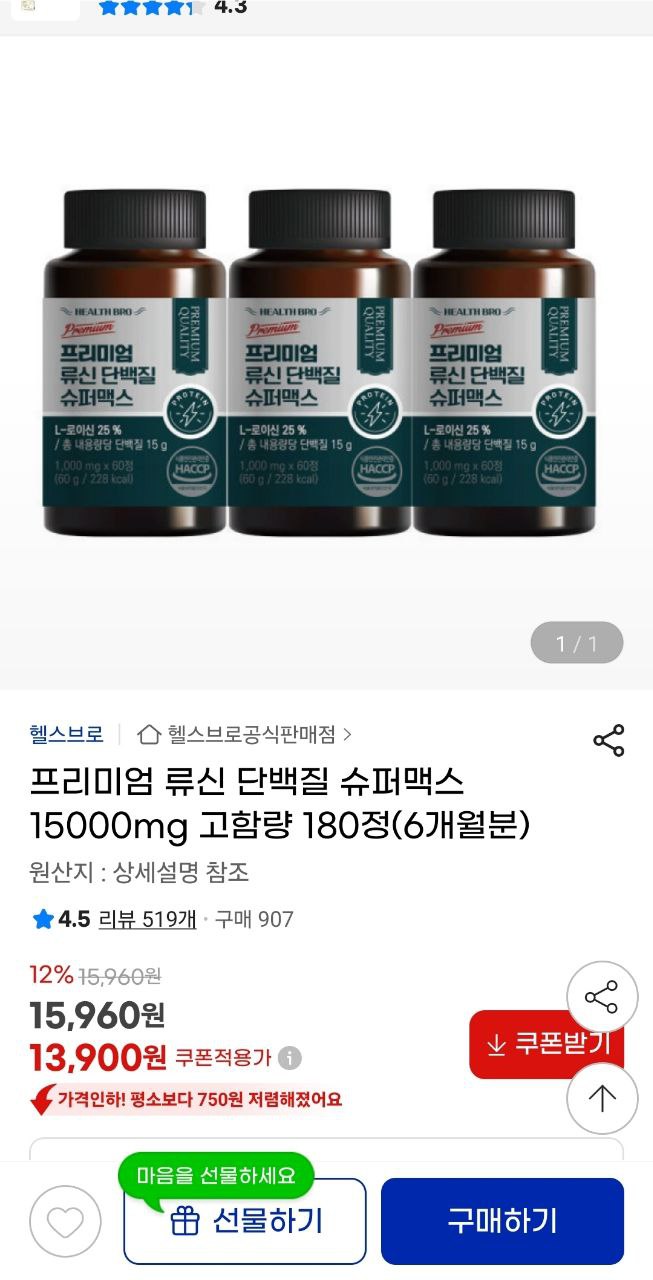Open the 헬스브로공식판매점 store page
653x1280 pixels.
(x=245, y=734)
